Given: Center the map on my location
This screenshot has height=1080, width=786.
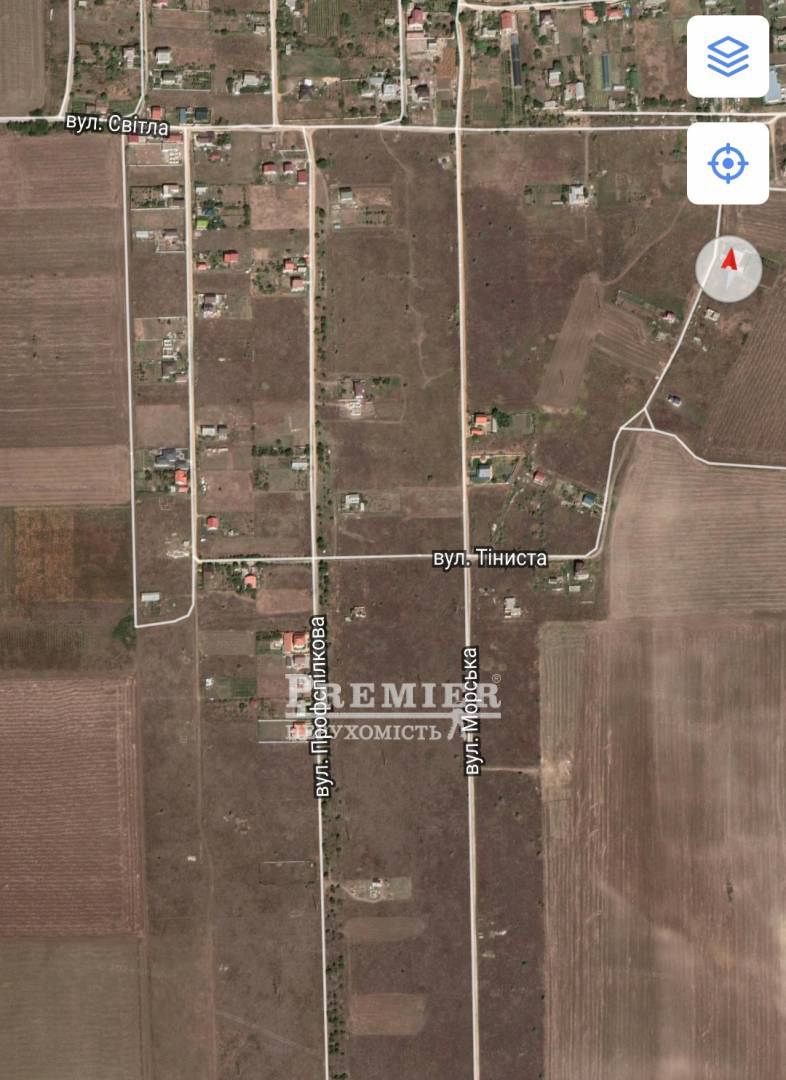Looking at the screenshot, I should click(x=728, y=163).
